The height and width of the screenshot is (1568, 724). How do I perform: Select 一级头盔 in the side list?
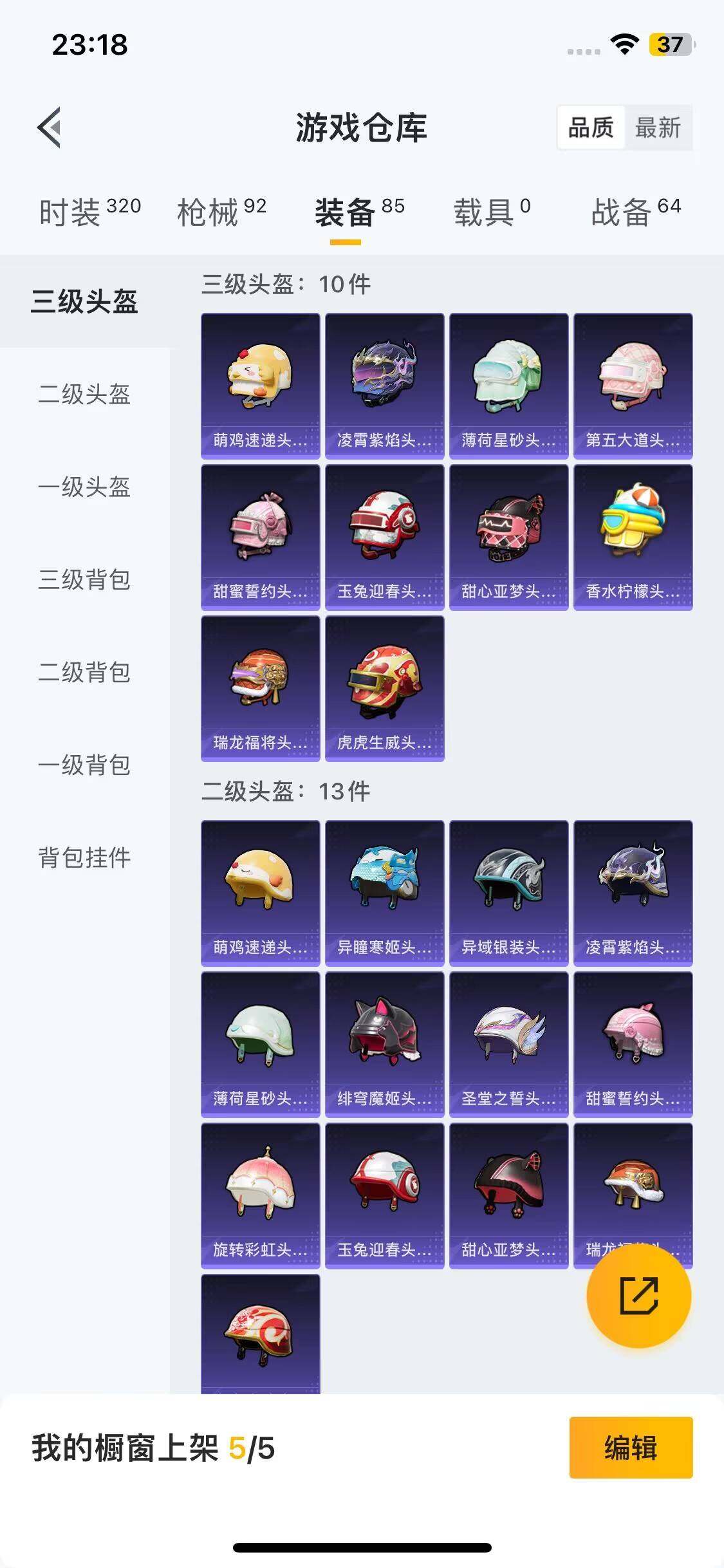pos(84,487)
